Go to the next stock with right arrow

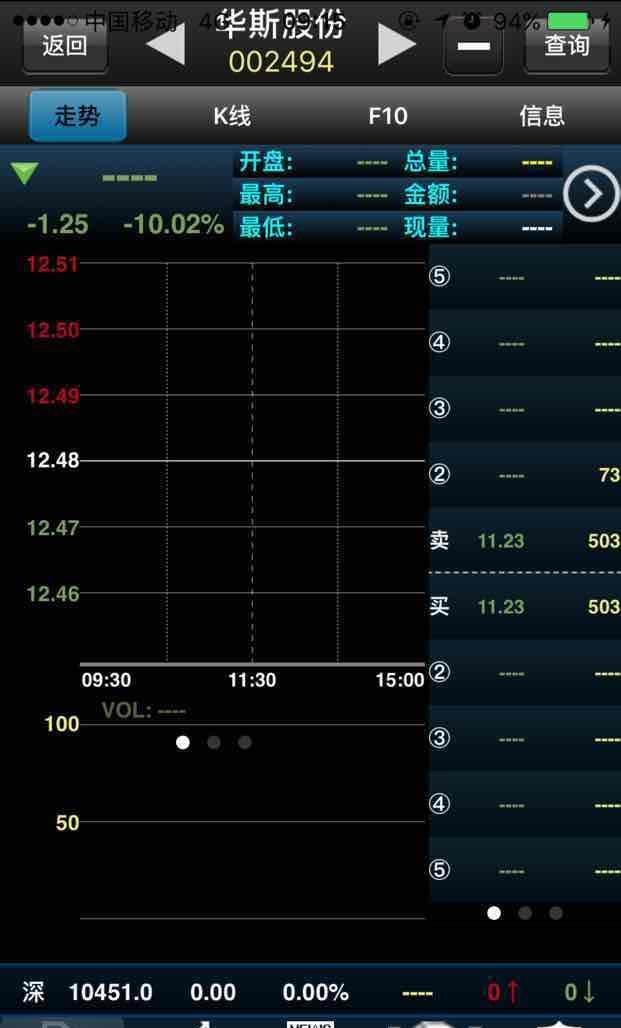pyautogui.click(x=397, y=44)
